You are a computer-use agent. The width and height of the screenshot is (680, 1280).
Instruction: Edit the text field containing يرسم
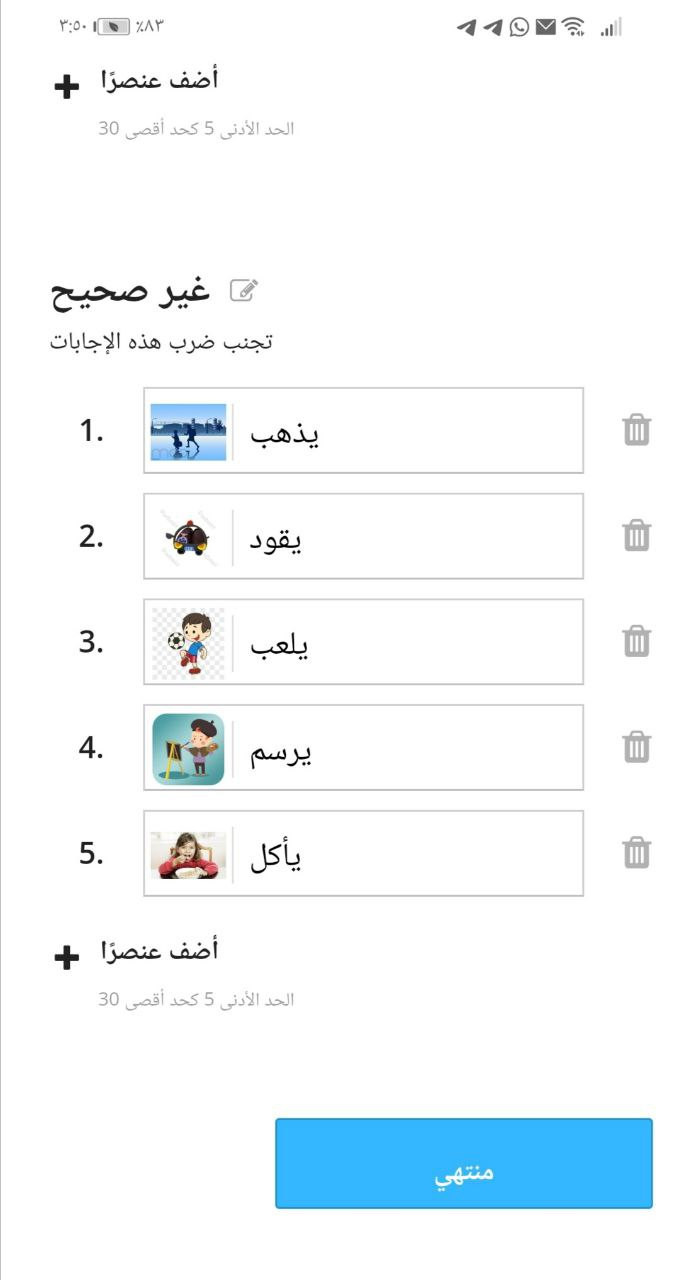coord(408,747)
